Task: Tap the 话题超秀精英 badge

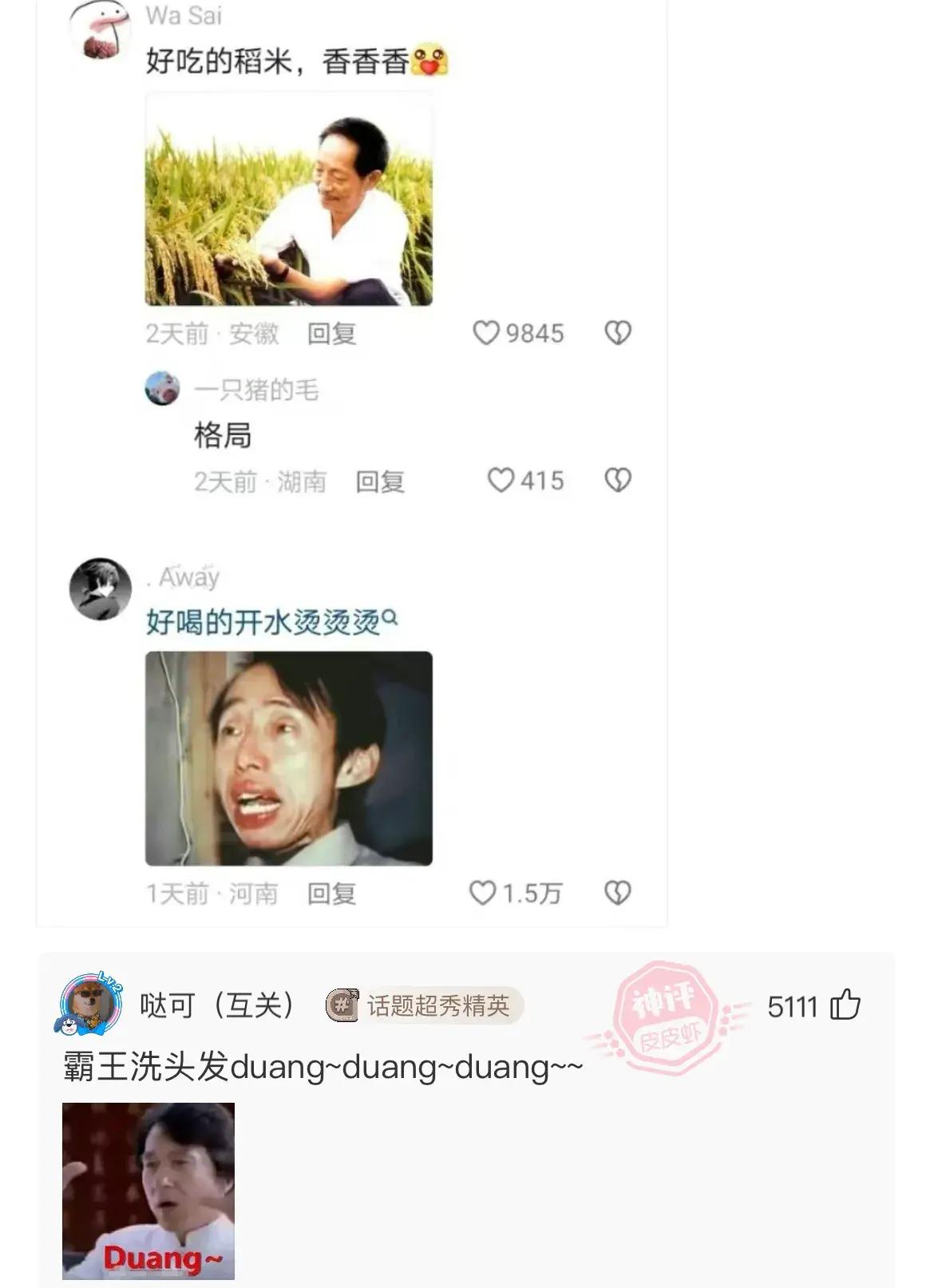Action: click(424, 1005)
